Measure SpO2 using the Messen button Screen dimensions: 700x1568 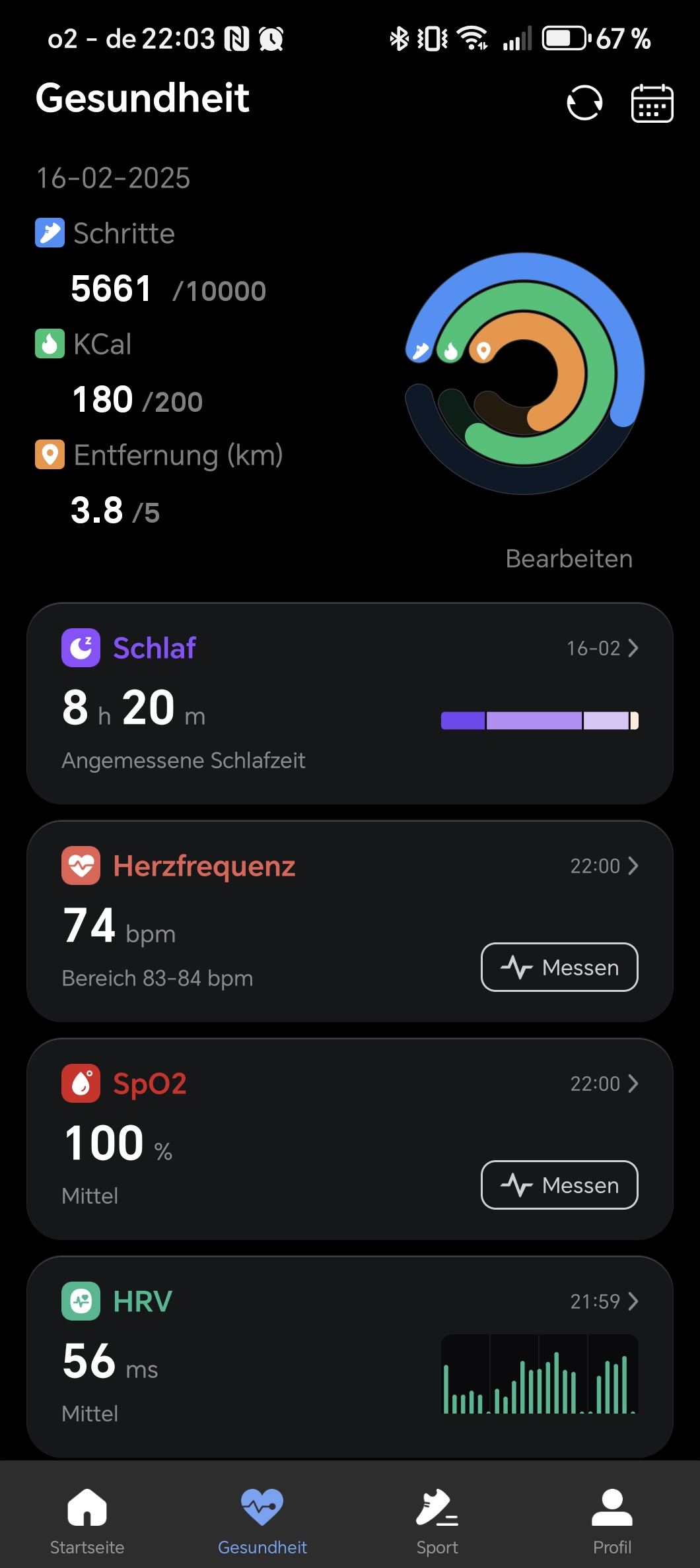pos(559,1185)
